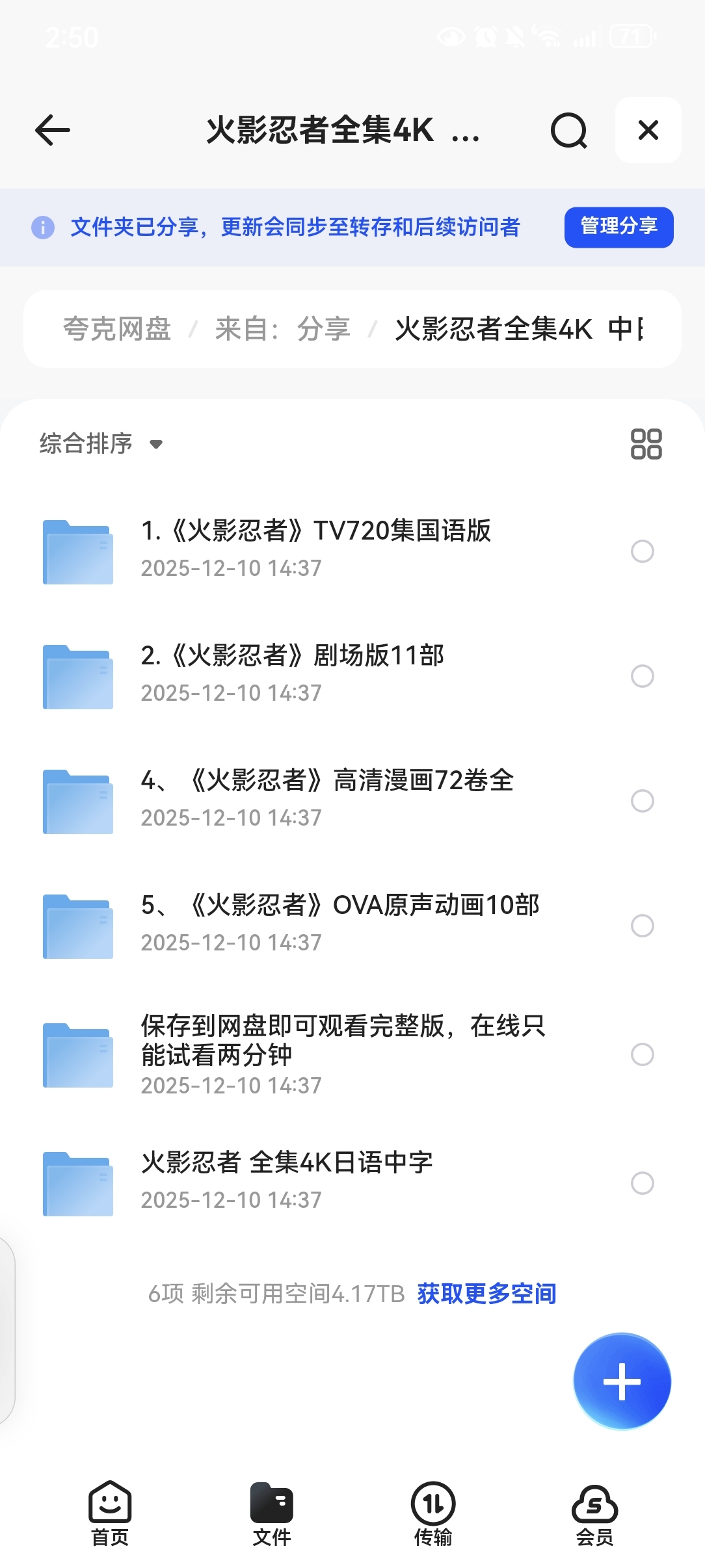Go back using the arrow icon

click(53, 130)
